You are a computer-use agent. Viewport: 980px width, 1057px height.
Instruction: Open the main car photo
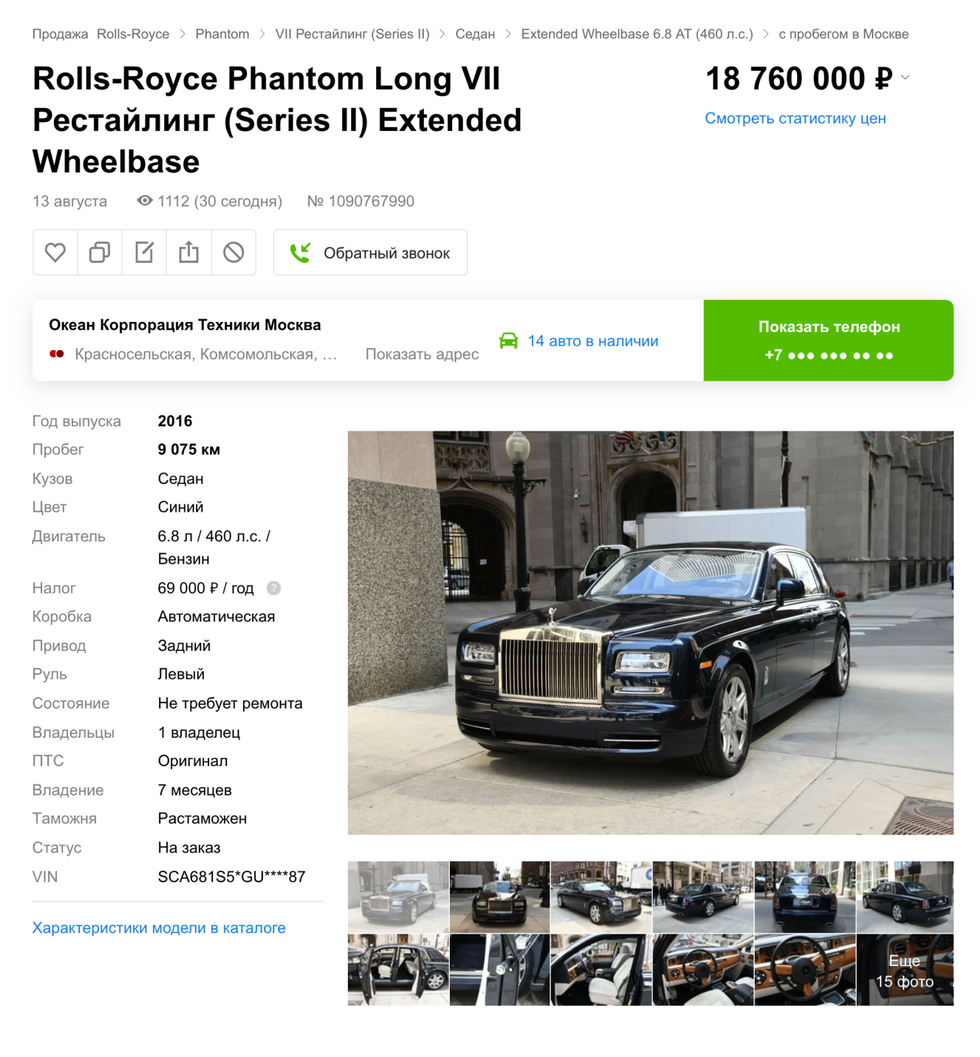click(650, 632)
